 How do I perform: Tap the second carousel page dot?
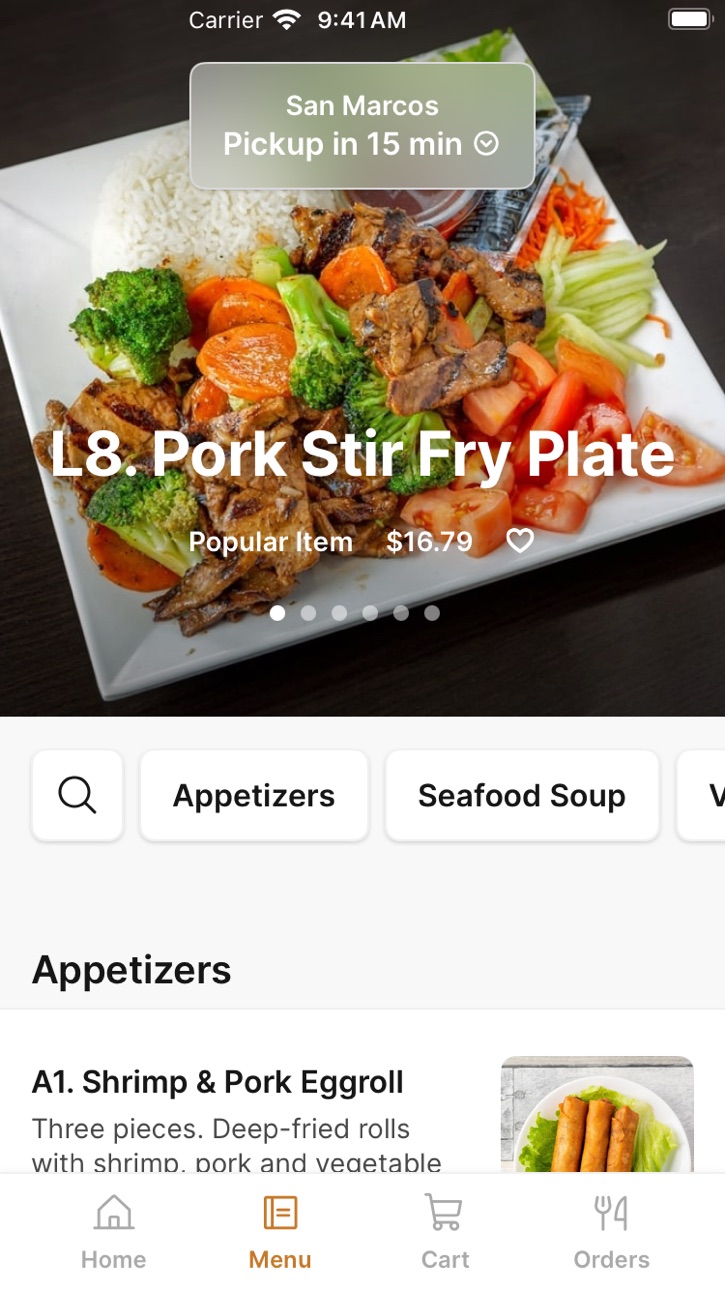click(308, 613)
